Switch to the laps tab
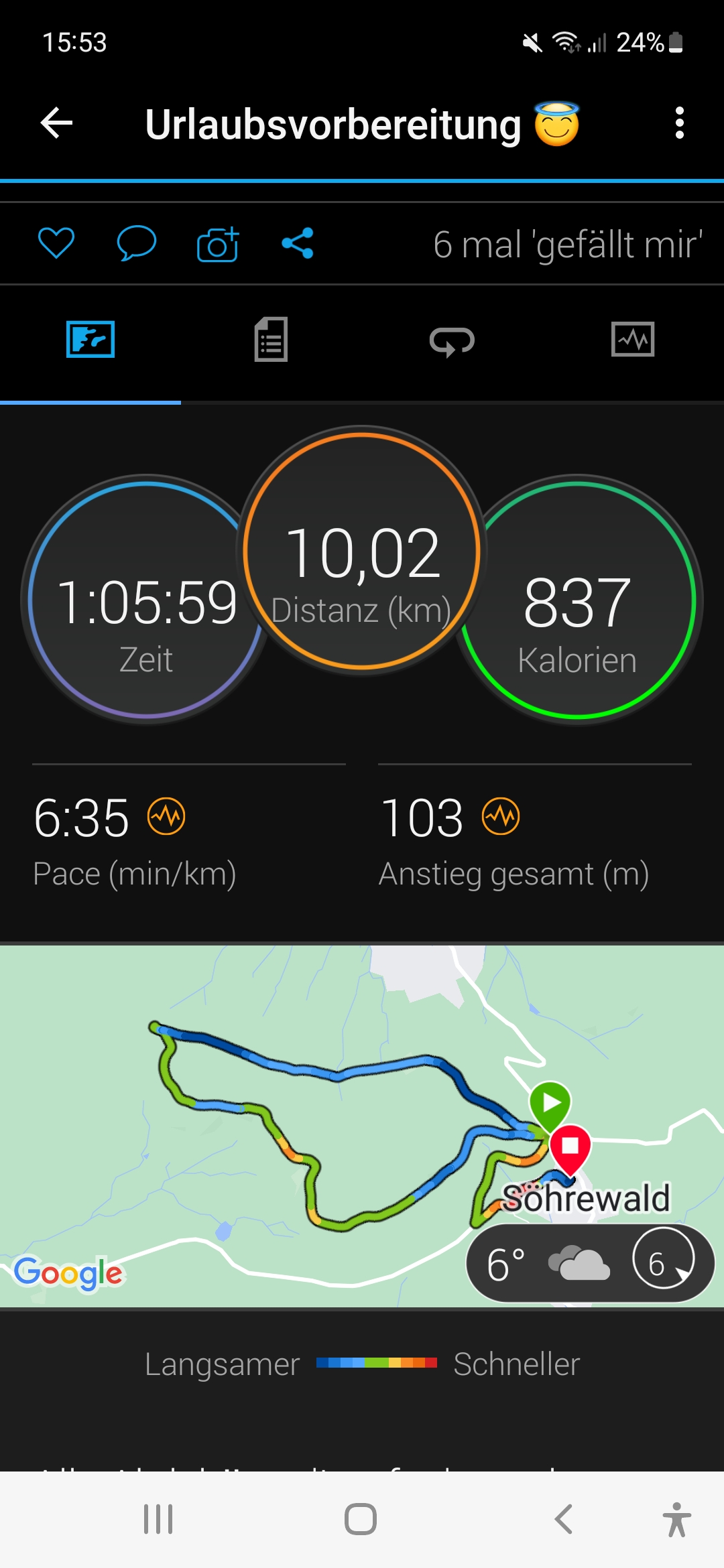The image size is (724, 1568). click(452, 341)
